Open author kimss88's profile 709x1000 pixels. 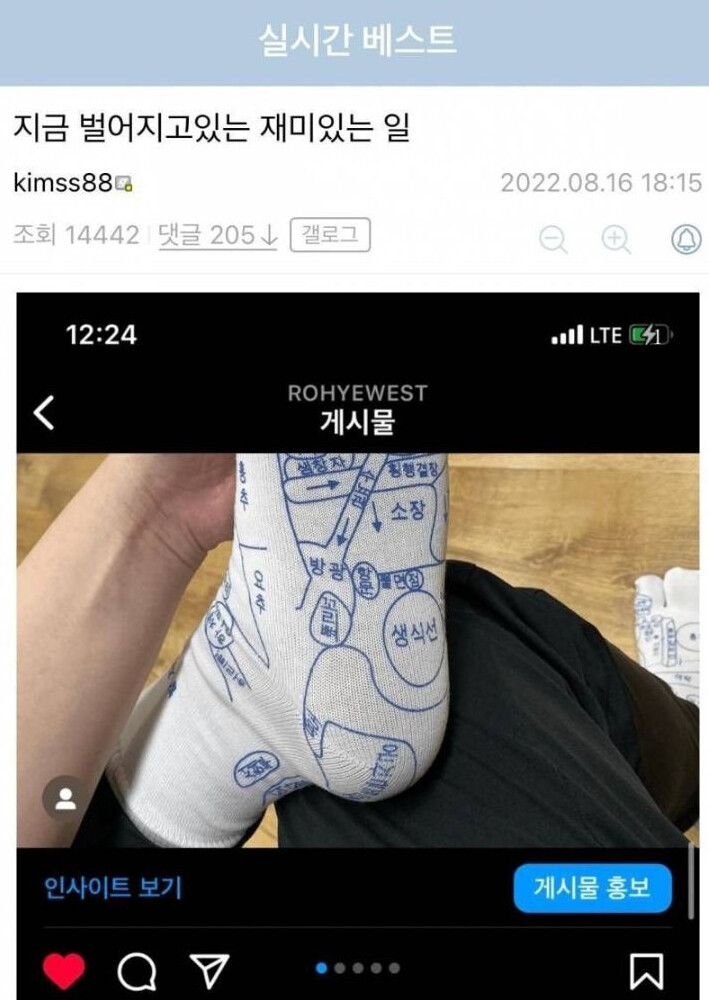[63, 184]
